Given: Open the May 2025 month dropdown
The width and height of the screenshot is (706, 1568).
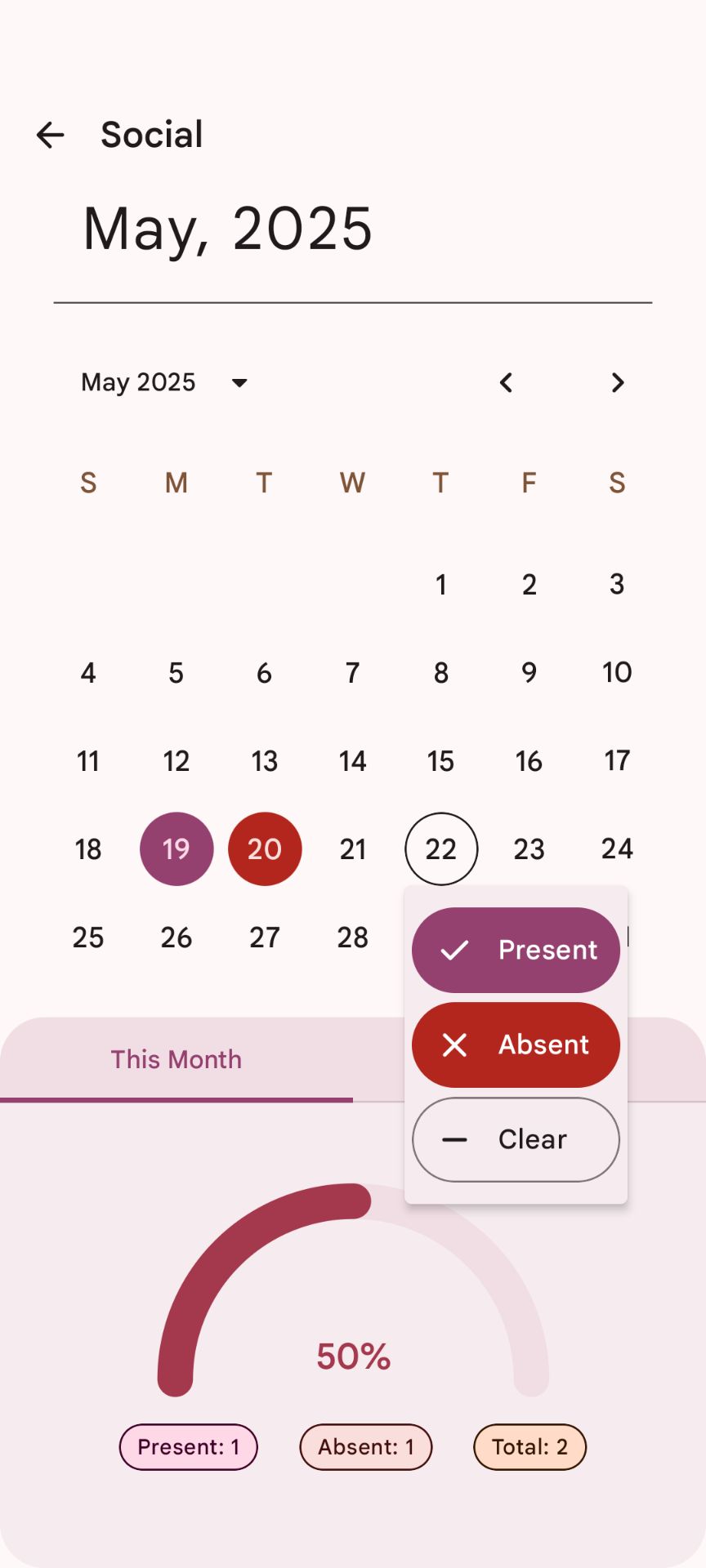Looking at the screenshot, I should point(163,382).
